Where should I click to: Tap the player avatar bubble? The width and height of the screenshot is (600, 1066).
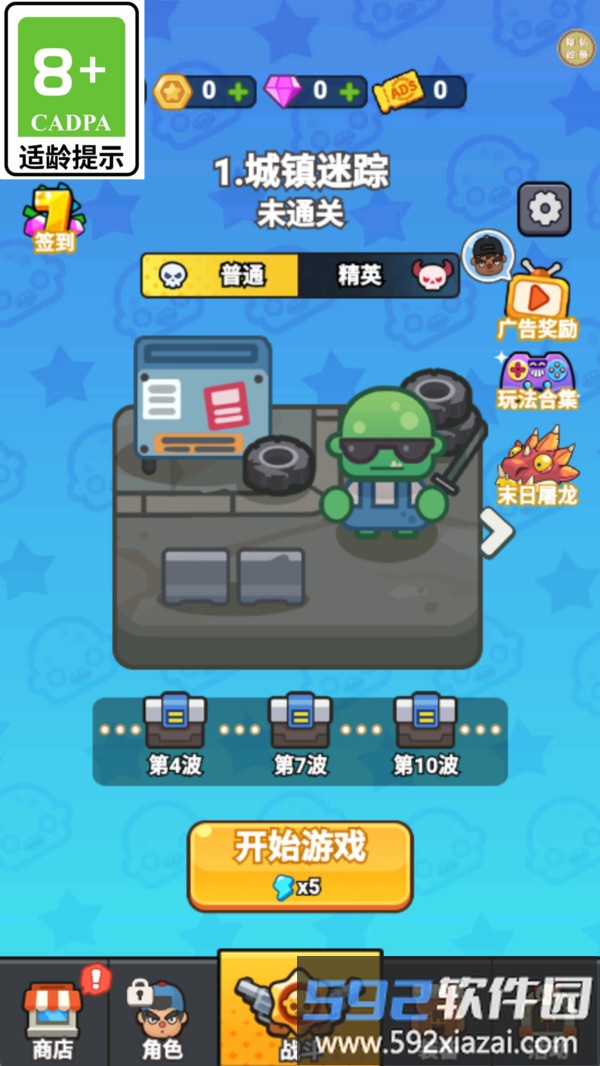[487, 257]
